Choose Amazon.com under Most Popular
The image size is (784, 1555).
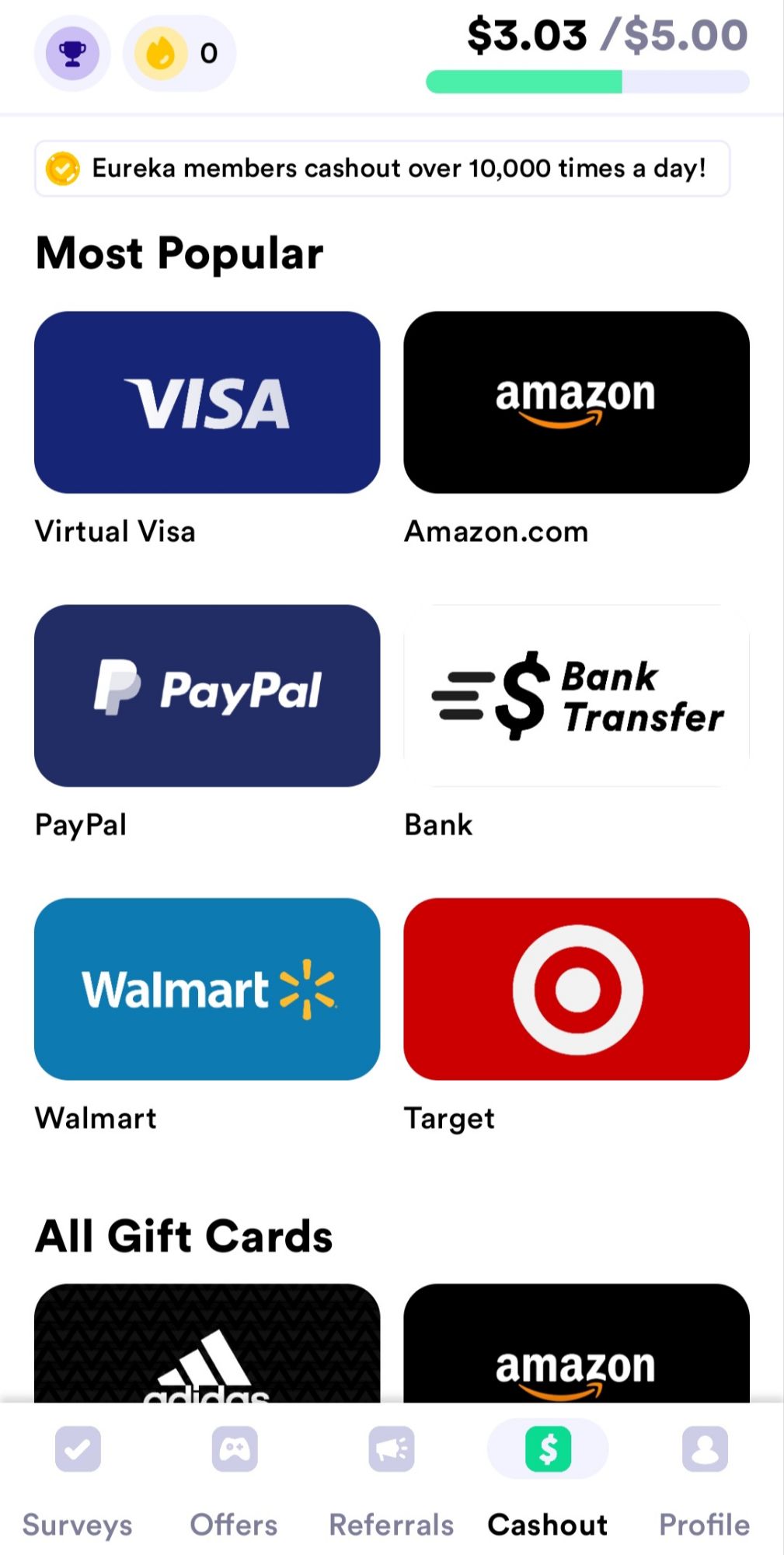tap(576, 403)
